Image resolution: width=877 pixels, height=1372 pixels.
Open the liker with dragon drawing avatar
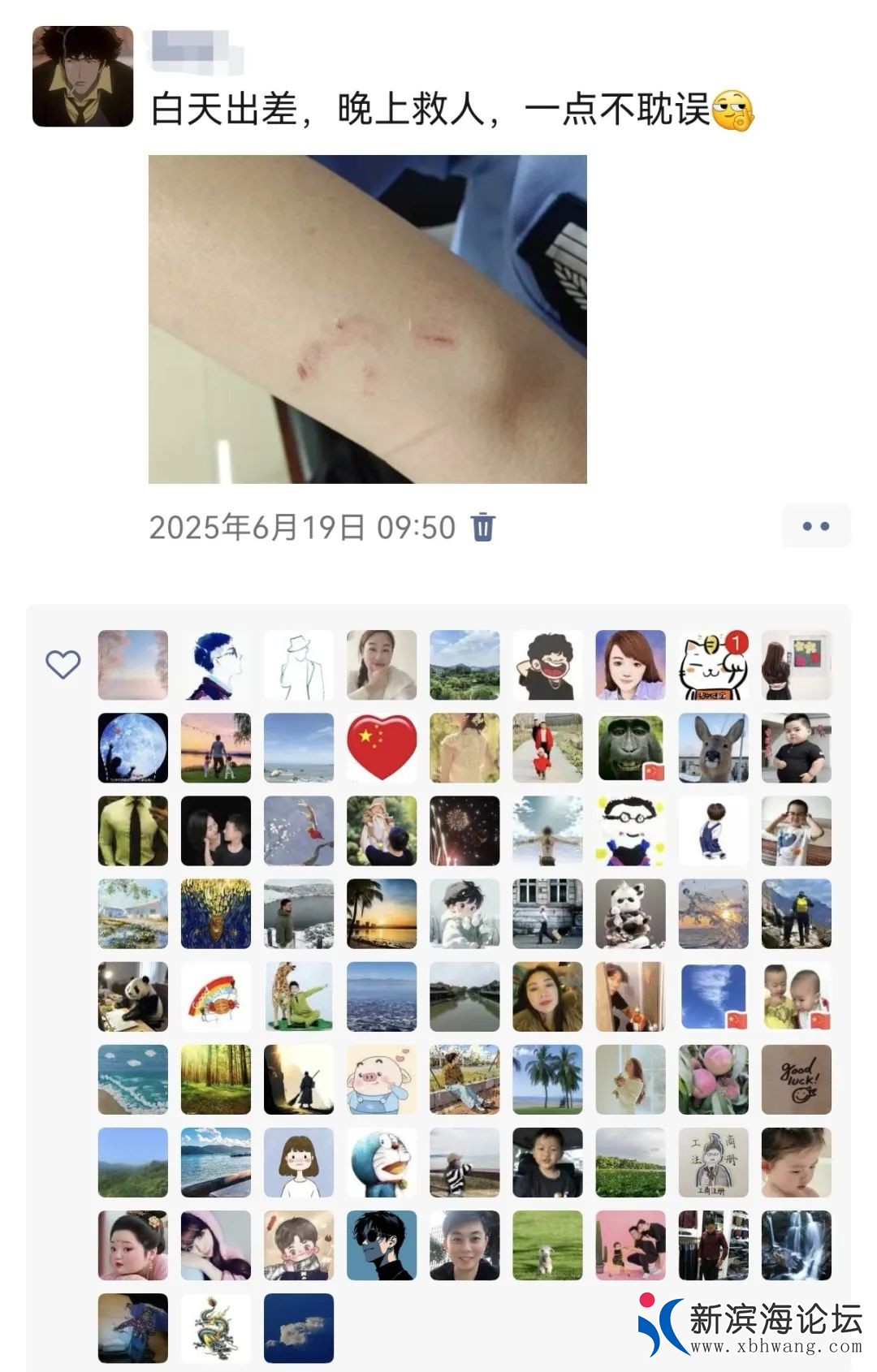[x=216, y=1327]
